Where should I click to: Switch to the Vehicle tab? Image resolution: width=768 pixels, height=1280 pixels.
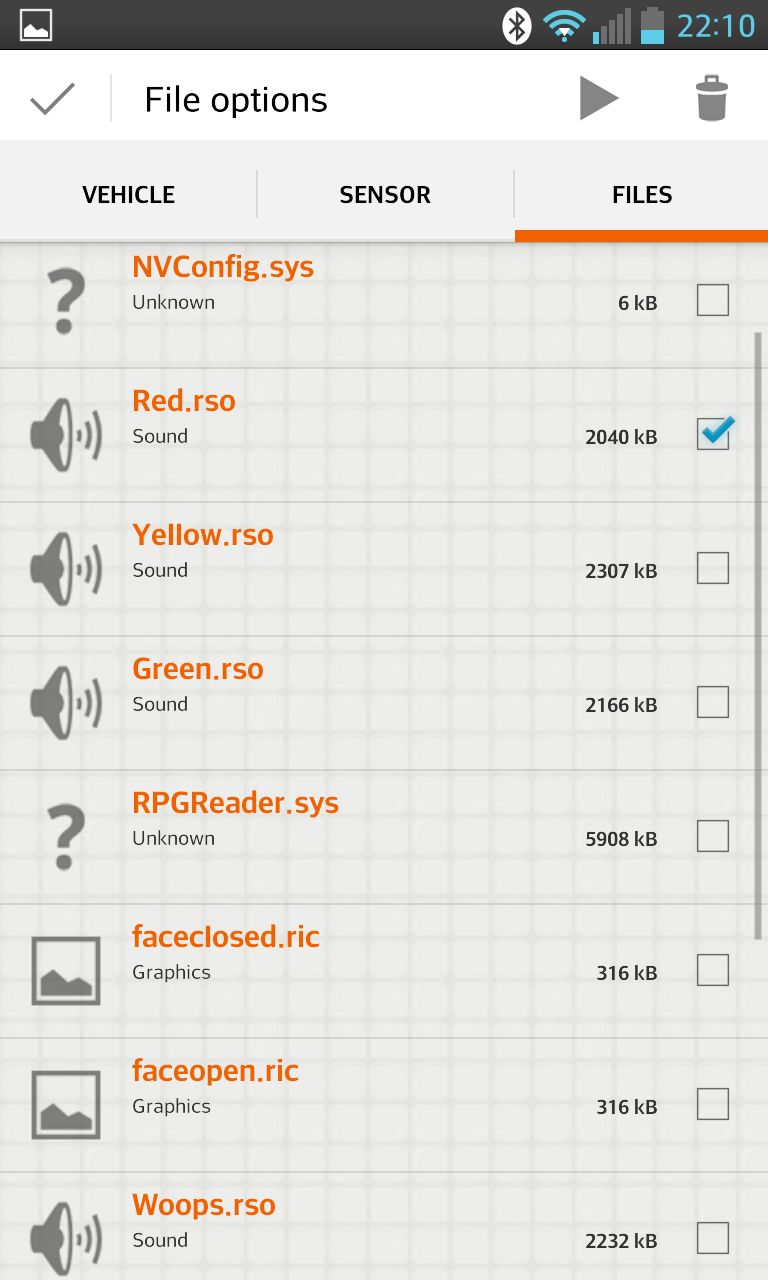(x=128, y=194)
